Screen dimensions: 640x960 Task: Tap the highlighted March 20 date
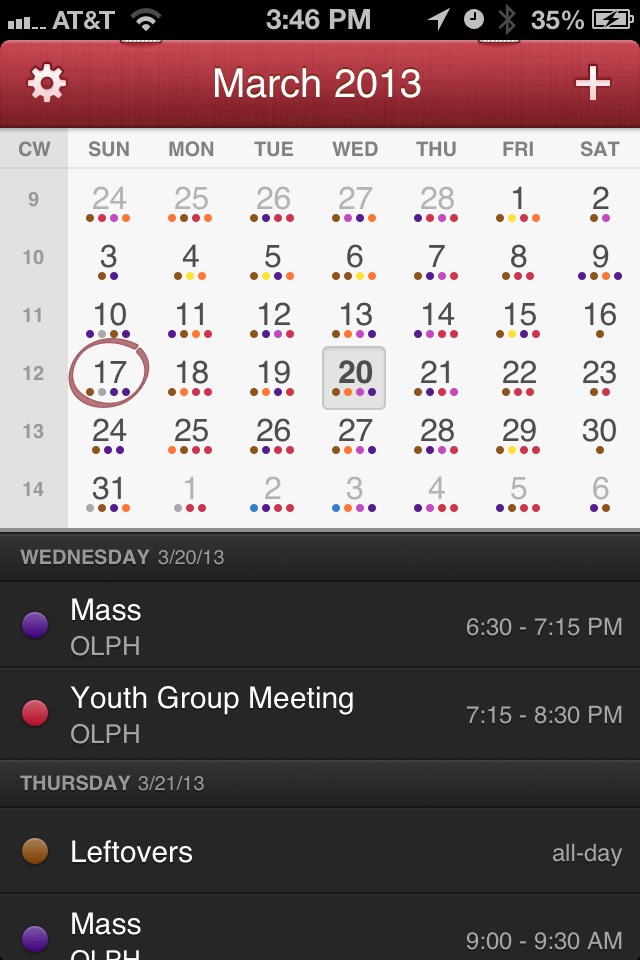tap(355, 376)
